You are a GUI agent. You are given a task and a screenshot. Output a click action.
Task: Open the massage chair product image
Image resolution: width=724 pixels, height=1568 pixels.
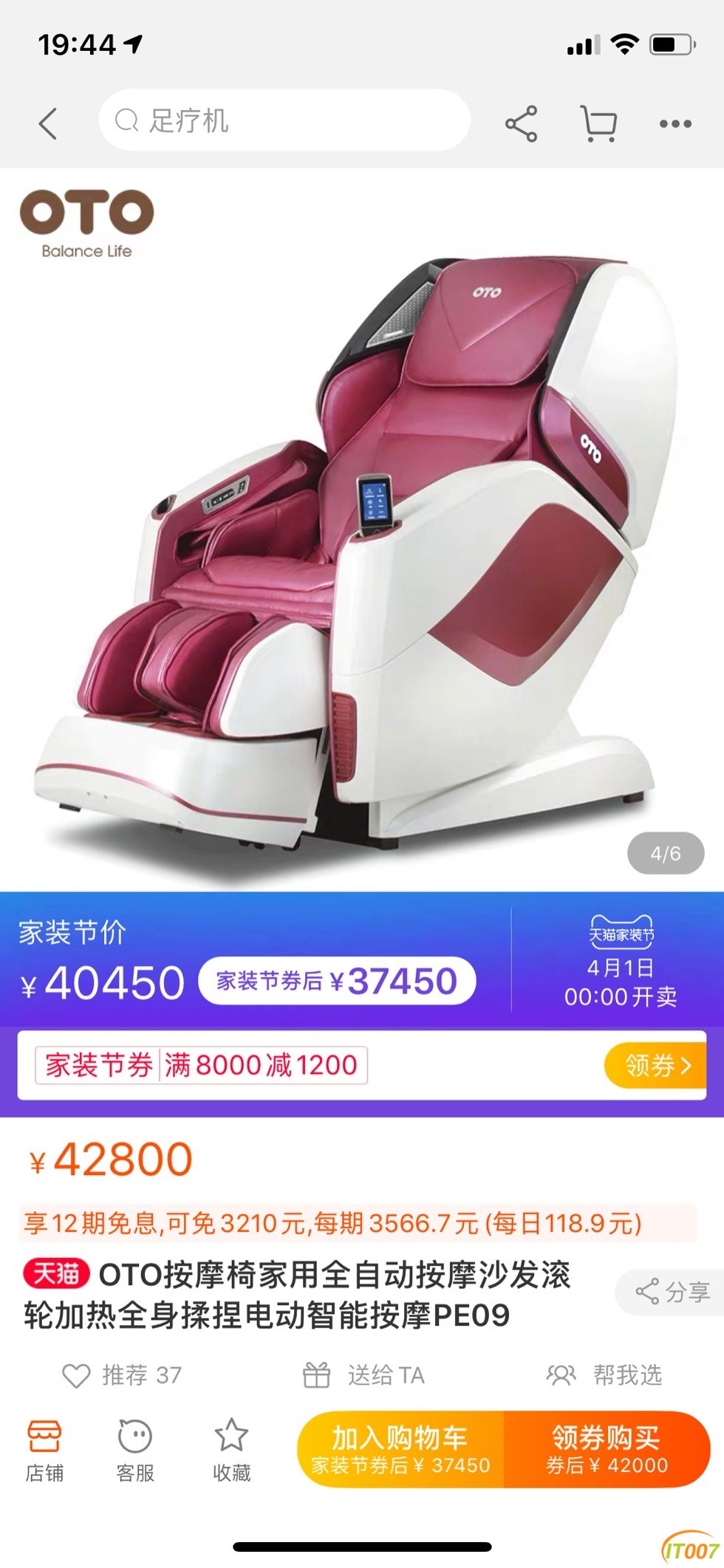coord(362,532)
